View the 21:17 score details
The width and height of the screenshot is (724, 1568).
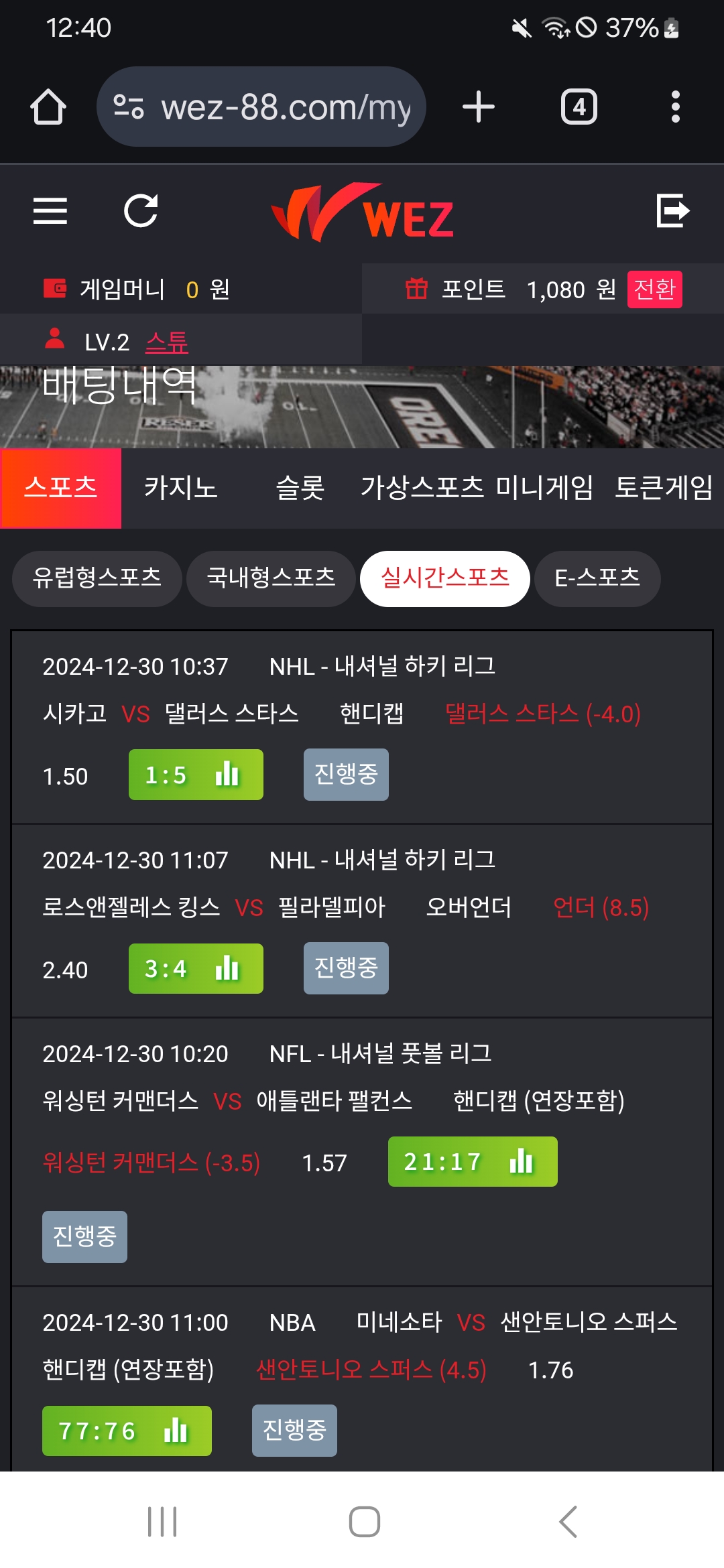tap(473, 1161)
